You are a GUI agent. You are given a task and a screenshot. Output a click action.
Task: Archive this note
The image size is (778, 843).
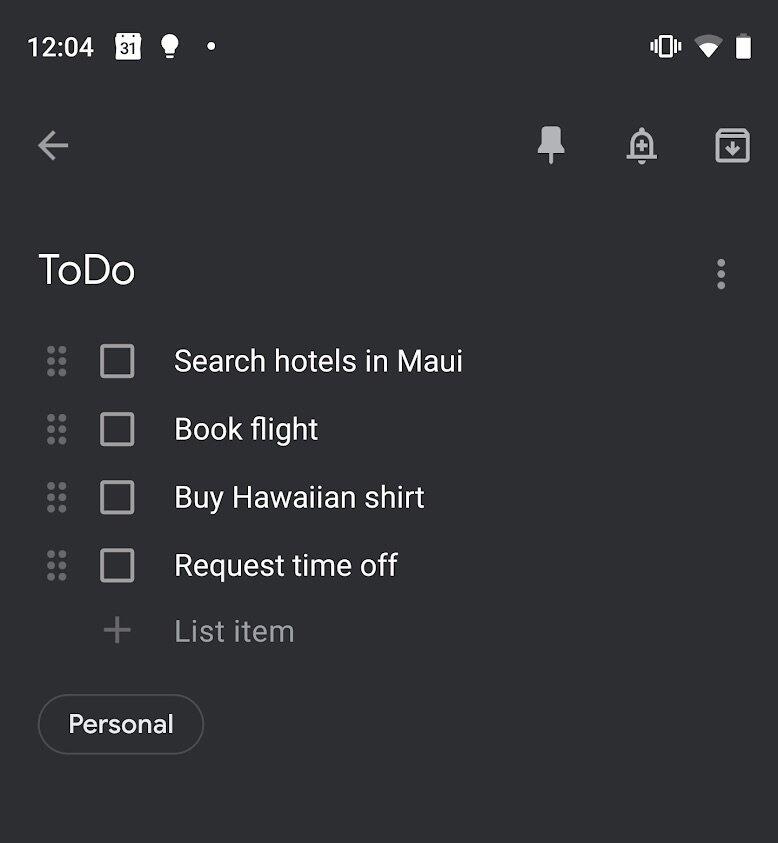(732, 146)
